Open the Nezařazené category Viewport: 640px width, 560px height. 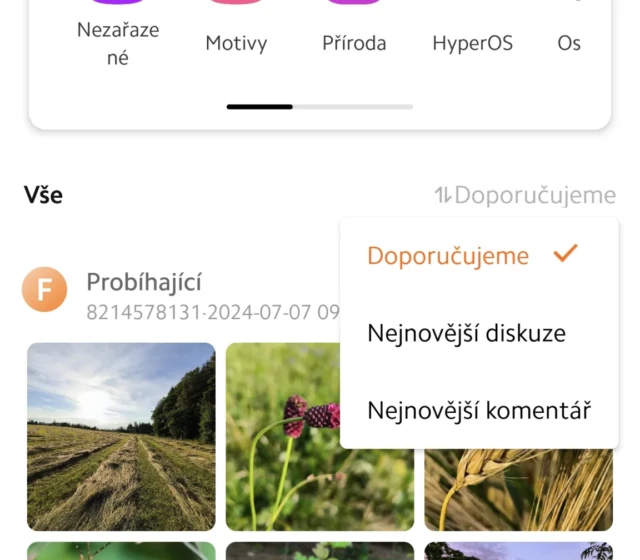(118, 42)
